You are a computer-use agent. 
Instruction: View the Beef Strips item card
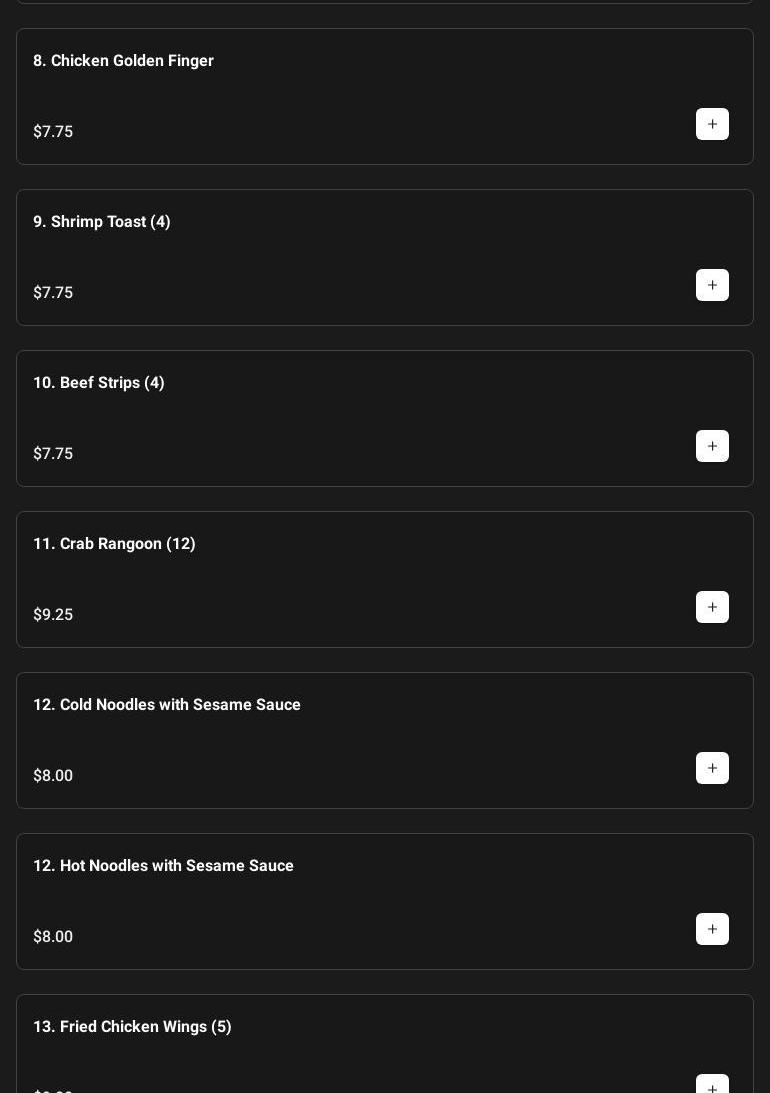99,383
